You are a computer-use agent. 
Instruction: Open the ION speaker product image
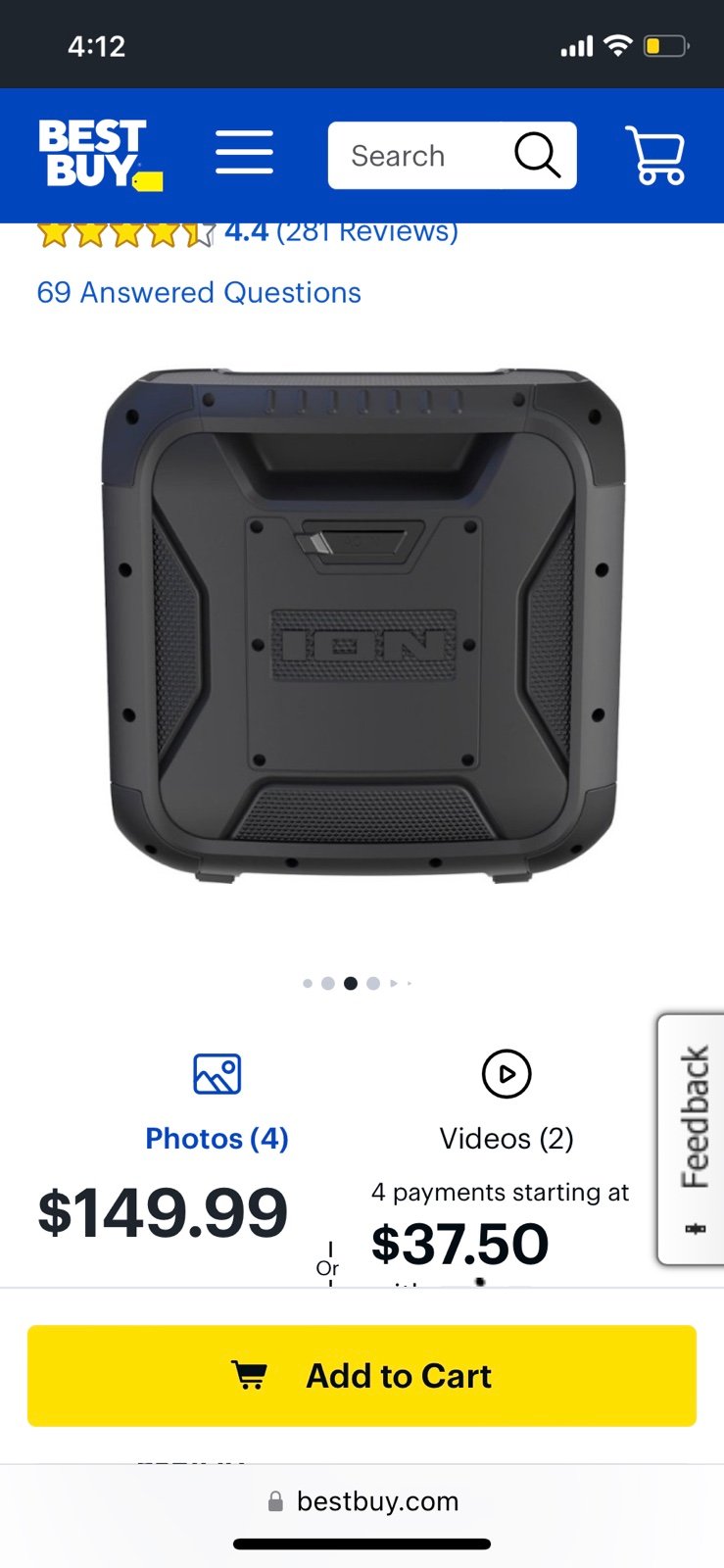pos(364,626)
